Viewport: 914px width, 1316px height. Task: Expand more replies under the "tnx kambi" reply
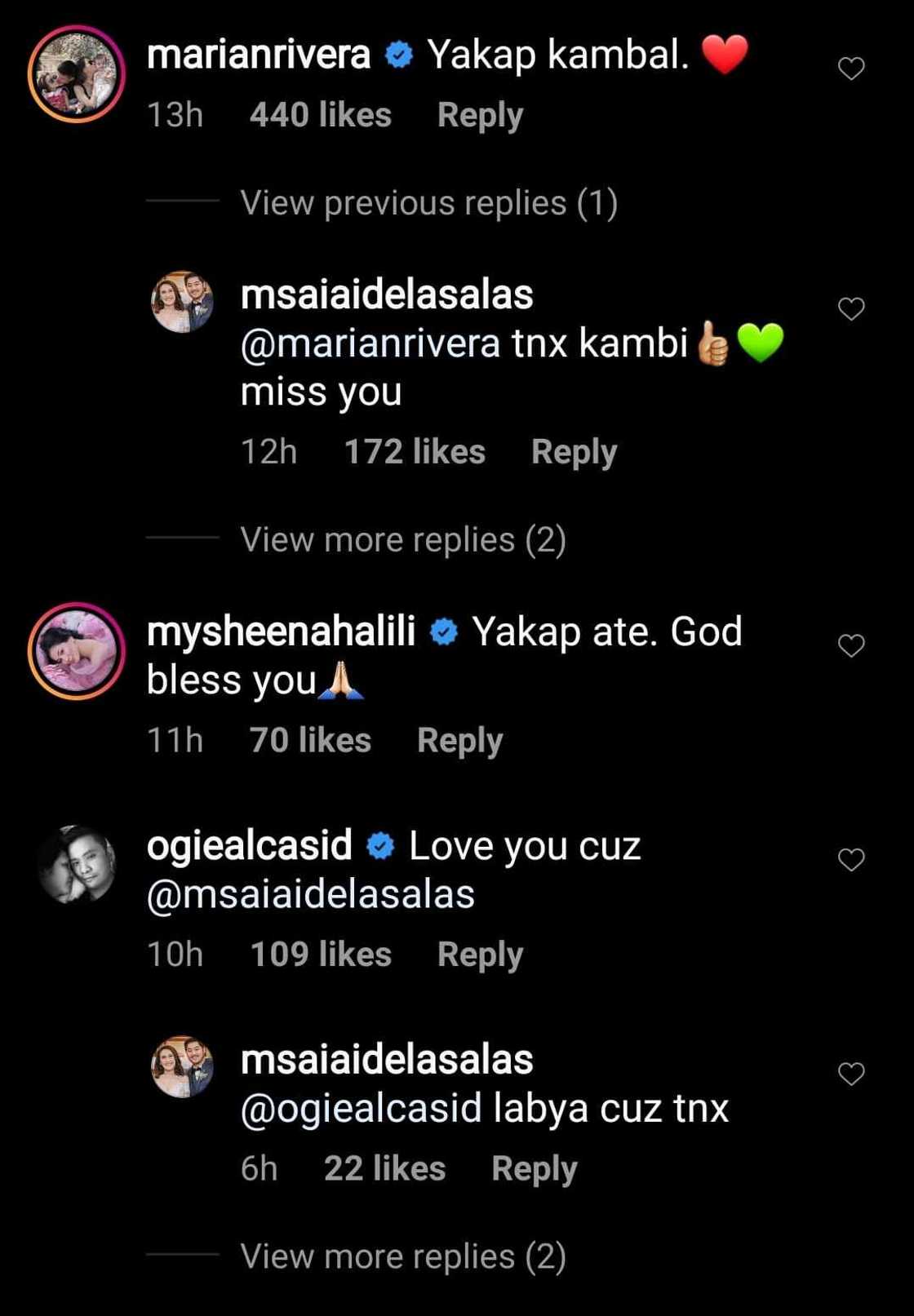point(403,539)
